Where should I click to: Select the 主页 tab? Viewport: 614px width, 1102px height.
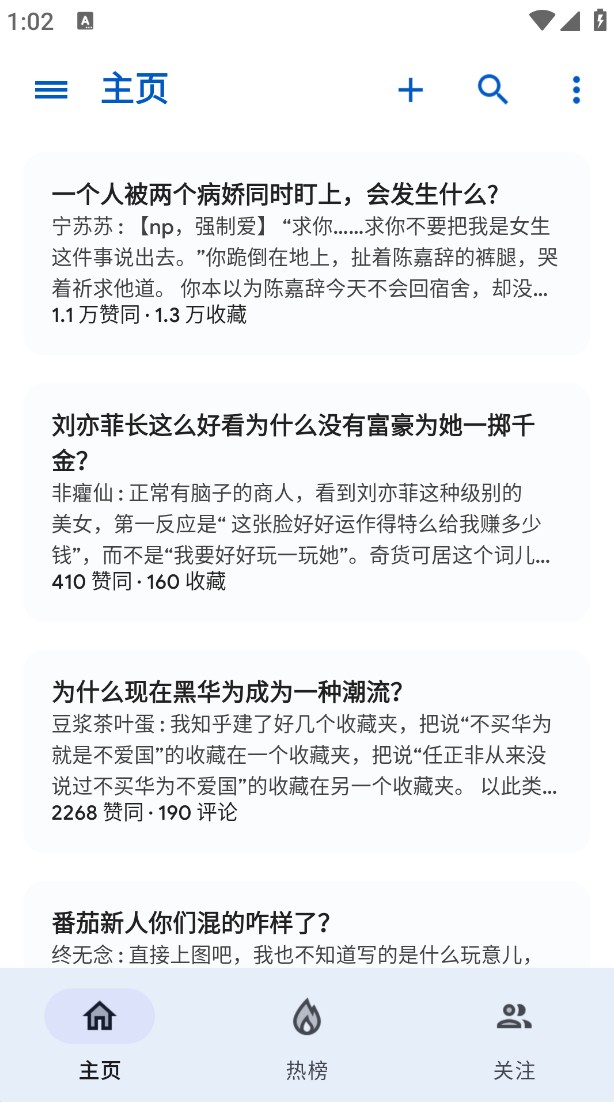point(100,1035)
